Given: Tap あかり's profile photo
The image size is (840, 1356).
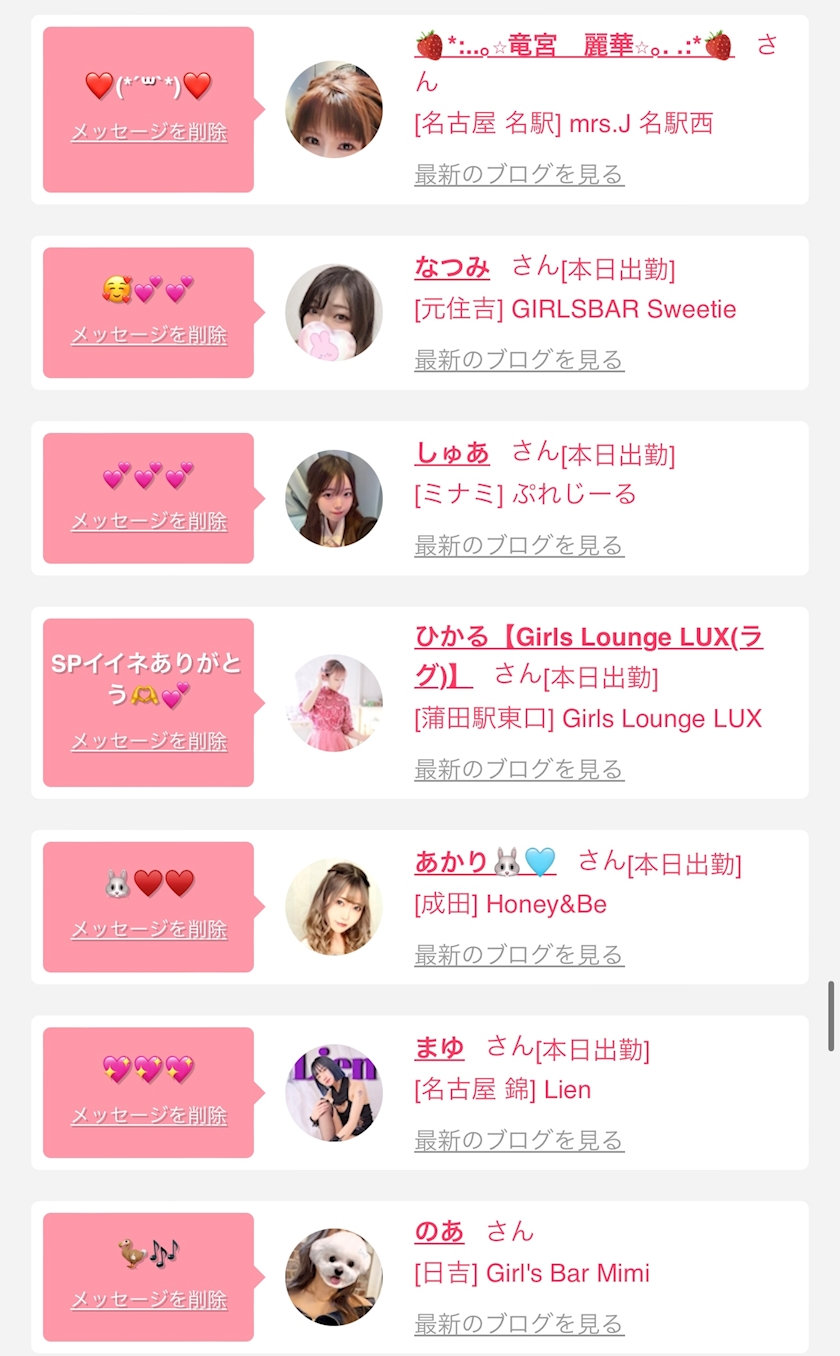Looking at the screenshot, I should (x=334, y=907).
